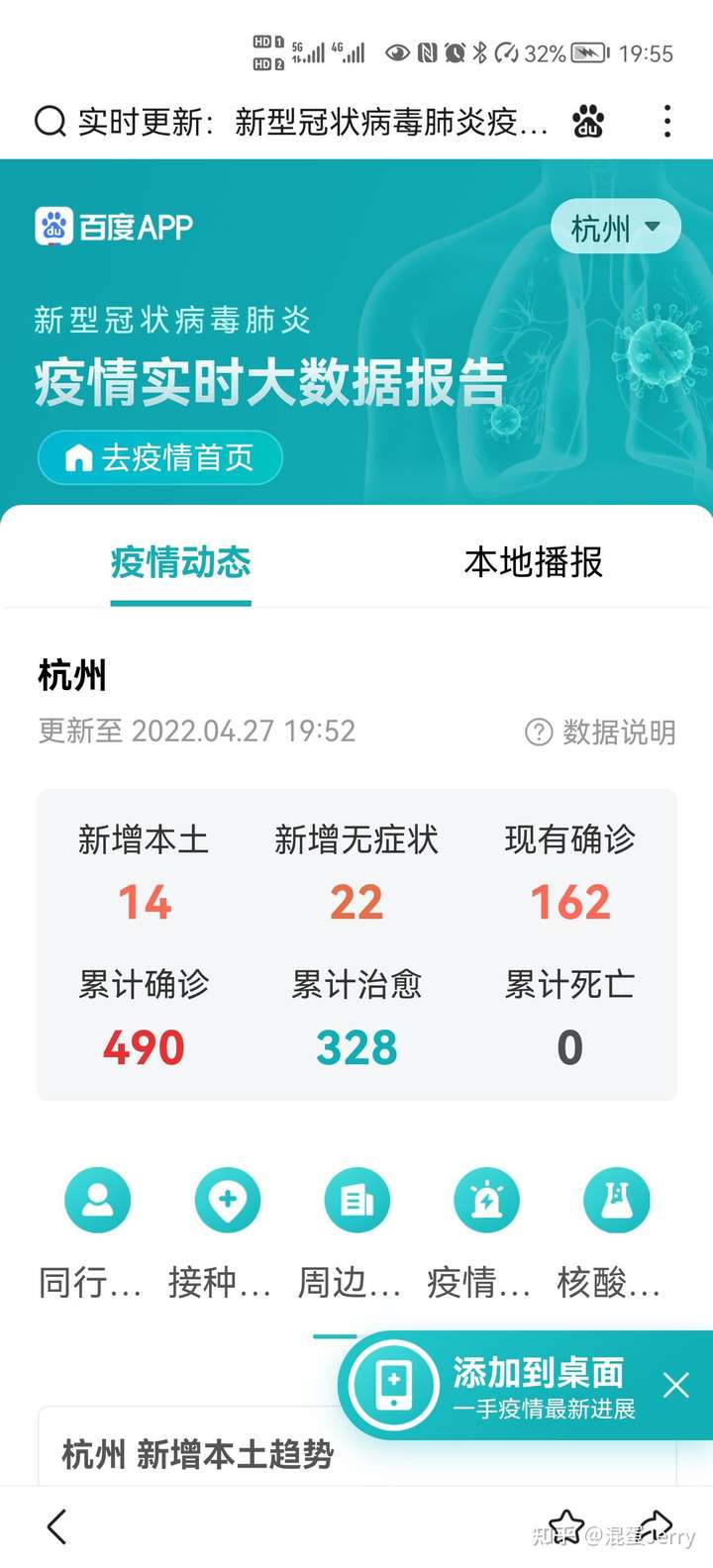Select the 疫情动态 tab
The height and width of the screenshot is (1568, 713).
tap(180, 562)
